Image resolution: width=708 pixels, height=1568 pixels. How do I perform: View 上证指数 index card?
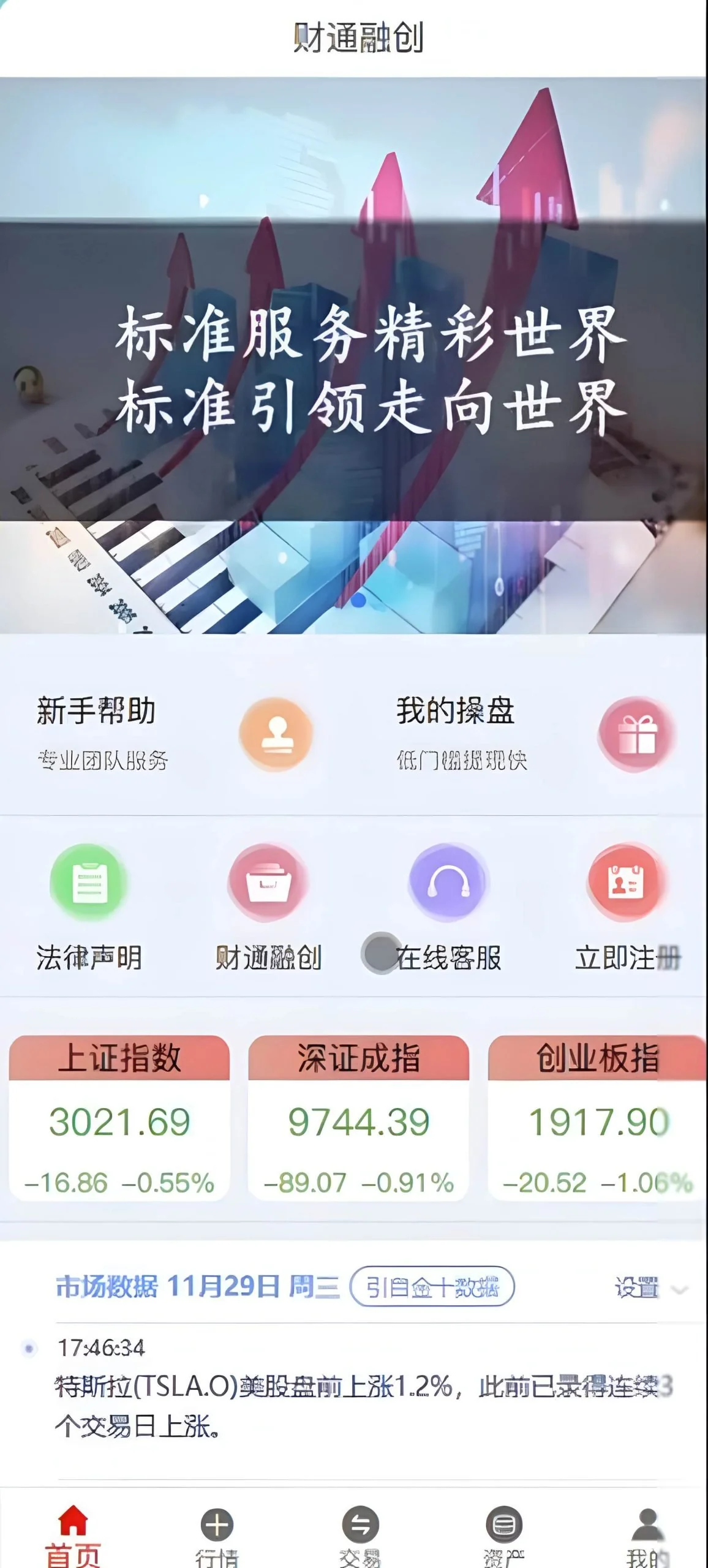(119, 1118)
